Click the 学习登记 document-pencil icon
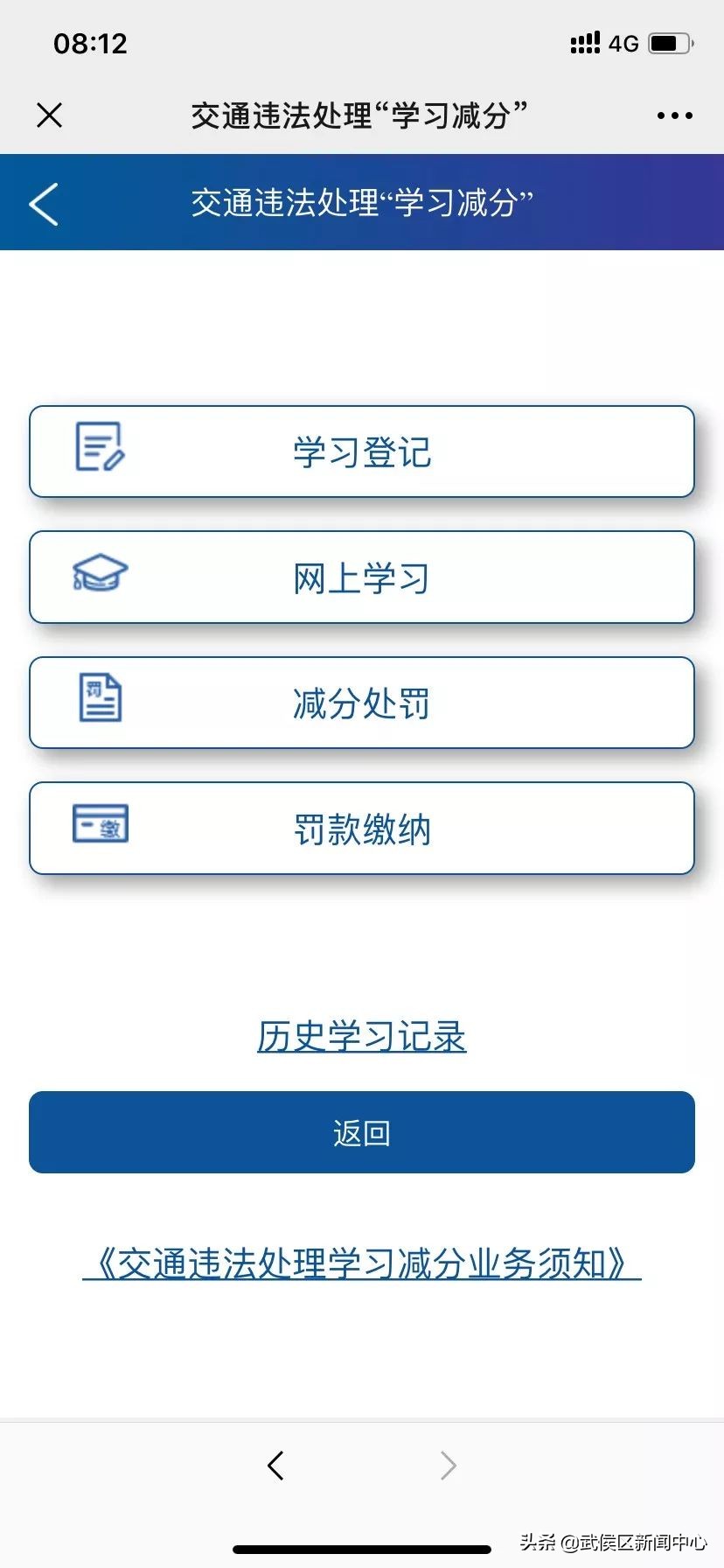This screenshot has width=724, height=1568. [99, 449]
